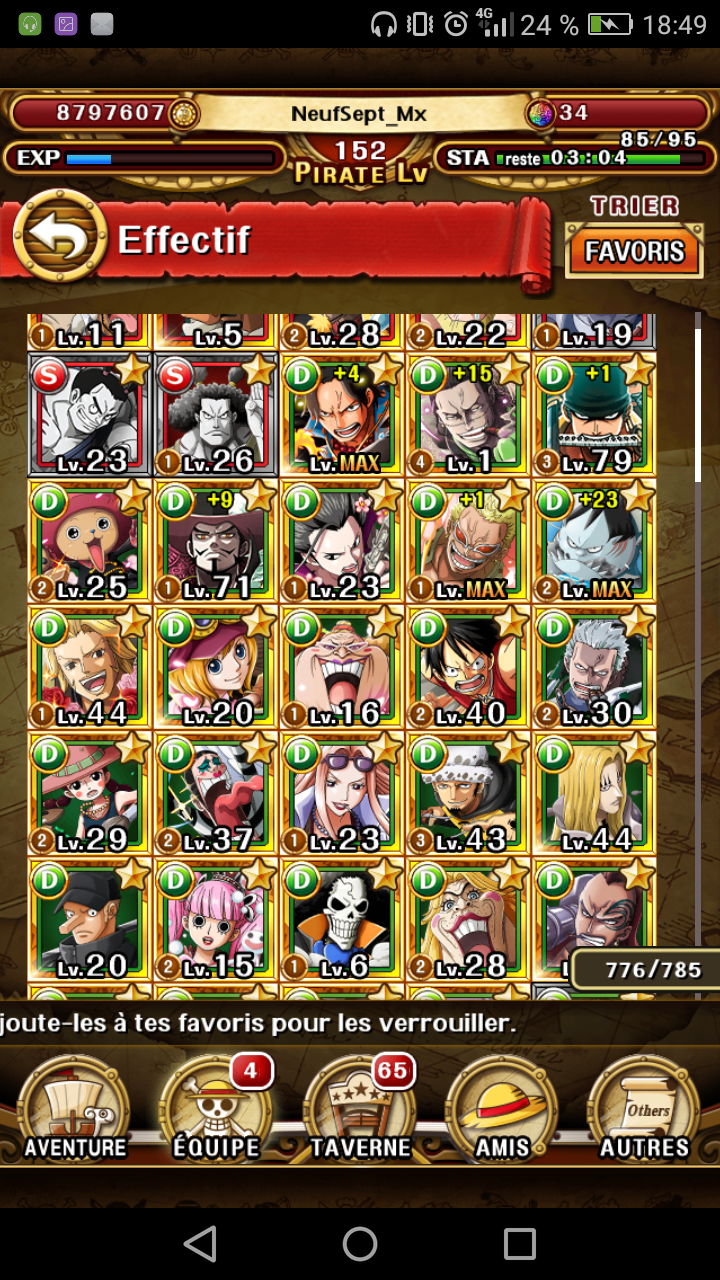This screenshot has height=1280, width=720.
Task: Return to Android home screen
Action: (360, 1244)
